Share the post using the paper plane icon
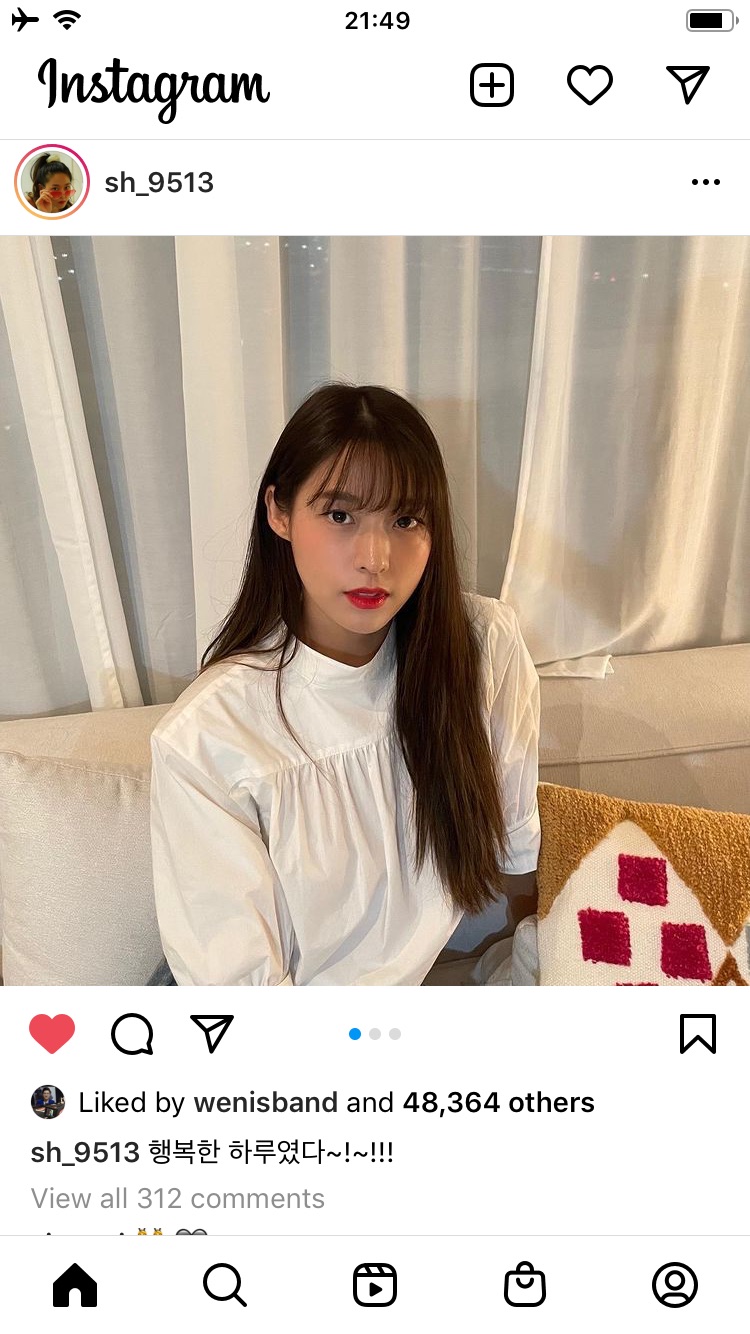This screenshot has width=750, height=1334. click(x=212, y=1034)
